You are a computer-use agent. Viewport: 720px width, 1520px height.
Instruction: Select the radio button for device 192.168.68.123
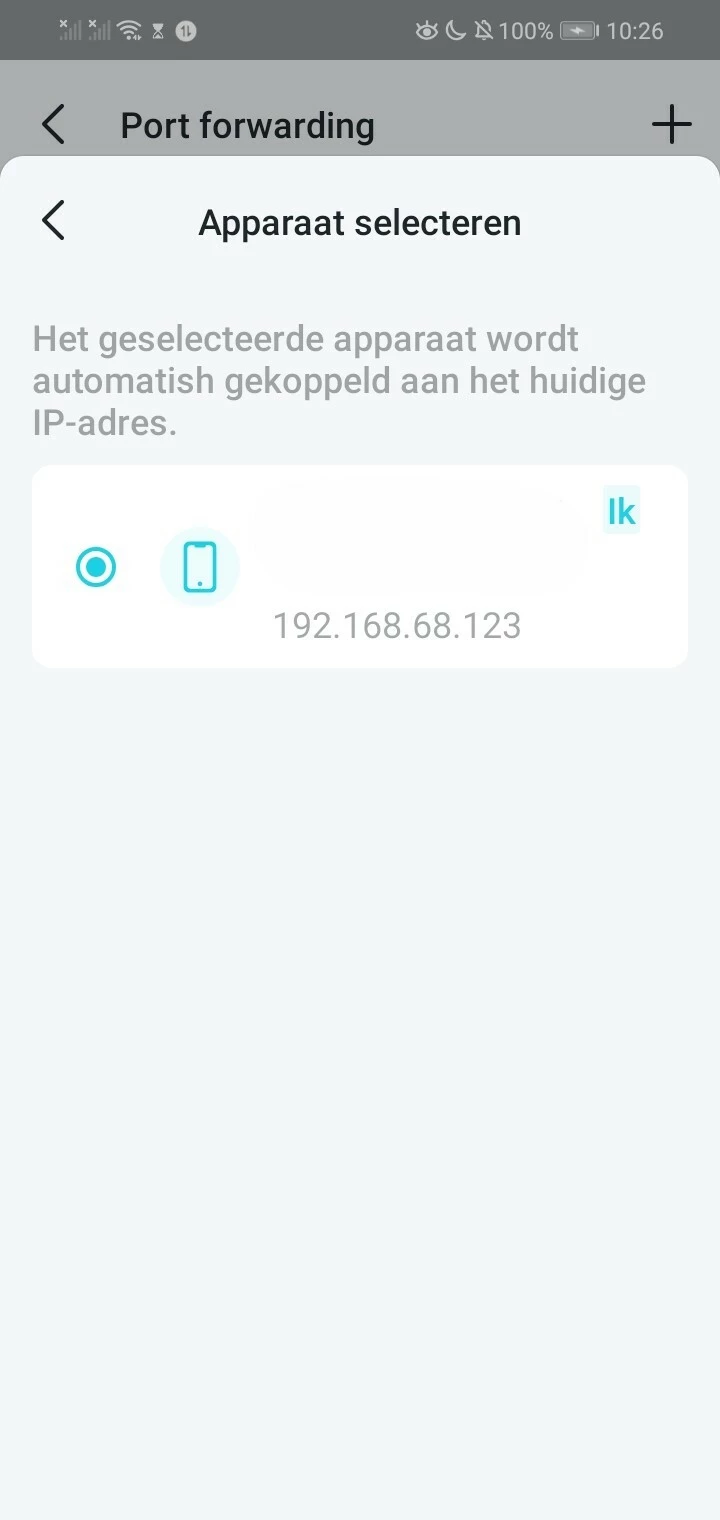pyautogui.click(x=96, y=568)
